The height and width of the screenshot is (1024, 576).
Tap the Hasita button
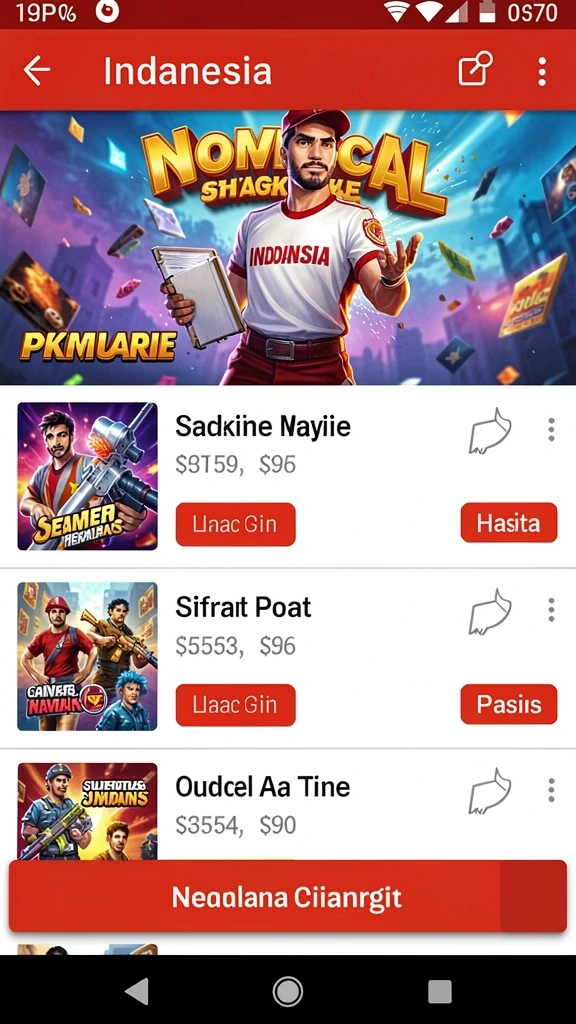coord(509,522)
